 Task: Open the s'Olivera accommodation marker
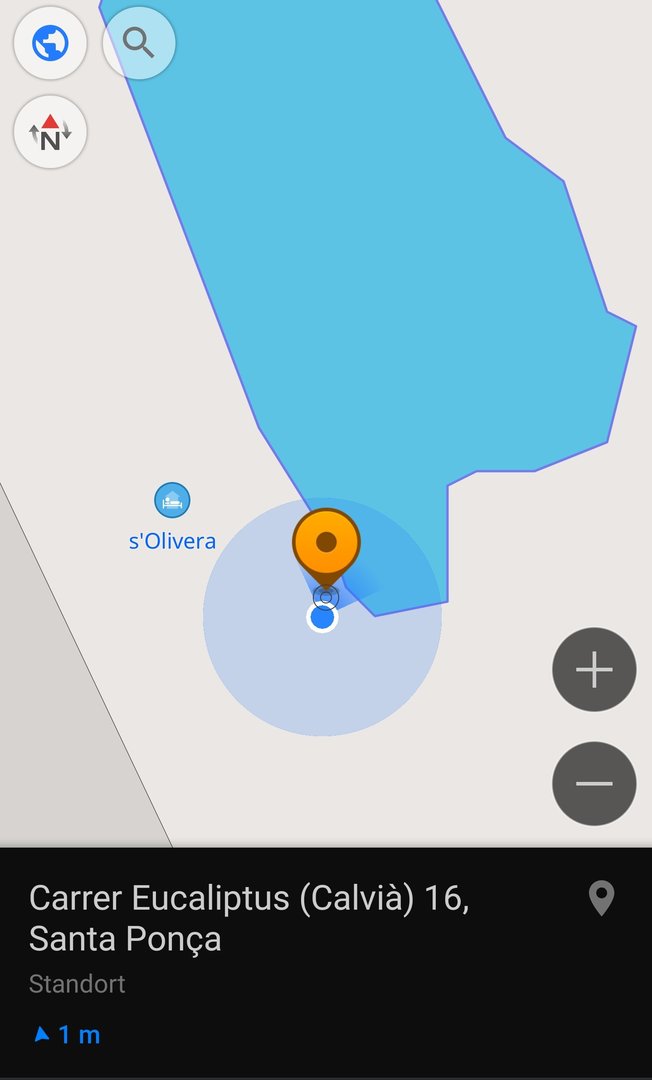172,500
